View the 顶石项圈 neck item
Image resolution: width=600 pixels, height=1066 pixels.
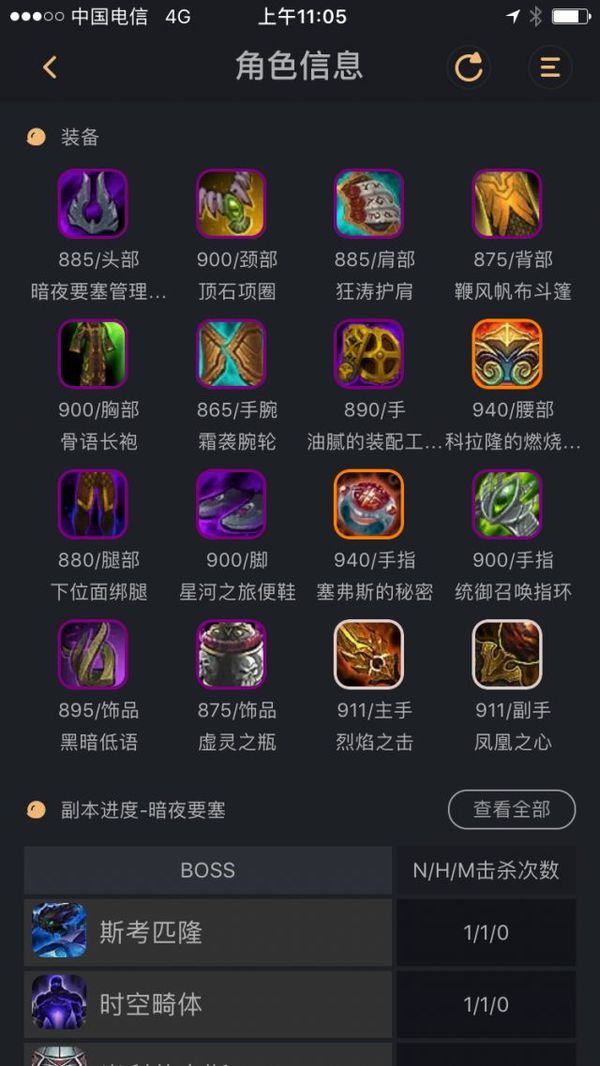231,204
